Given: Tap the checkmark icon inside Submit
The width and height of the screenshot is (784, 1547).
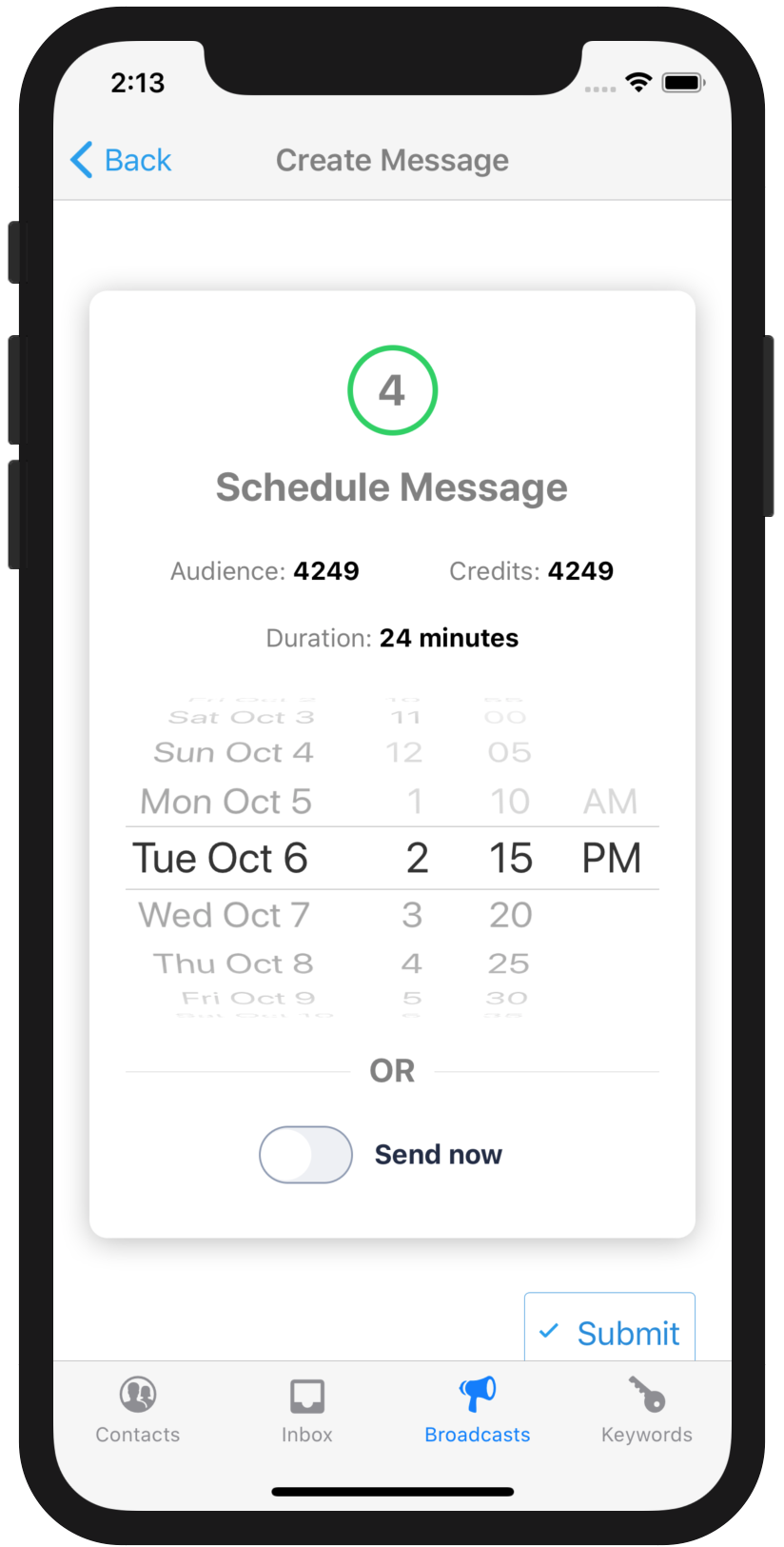Looking at the screenshot, I should coord(547,1331).
